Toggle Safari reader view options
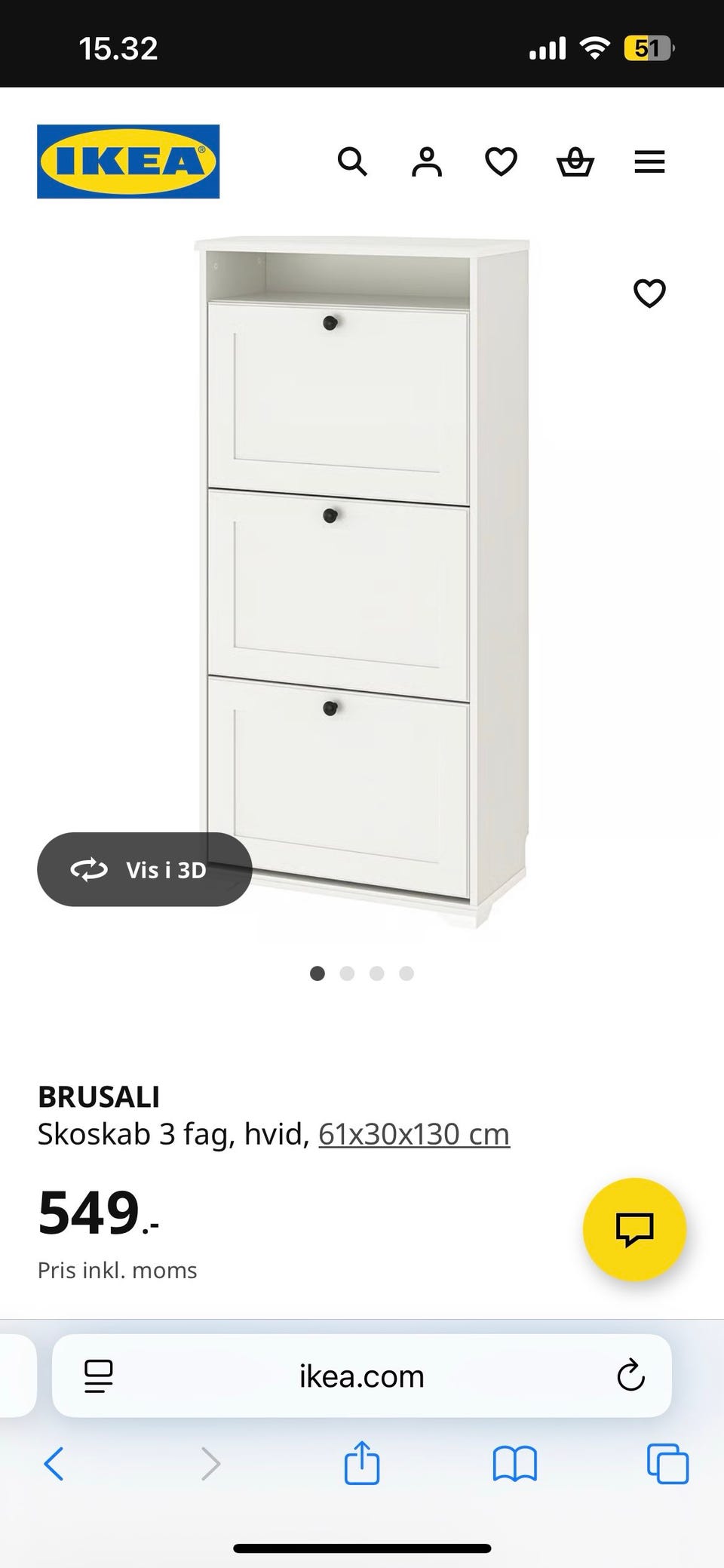Image resolution: width=724 pixels, height=1568 pixels. [99, 1376]
